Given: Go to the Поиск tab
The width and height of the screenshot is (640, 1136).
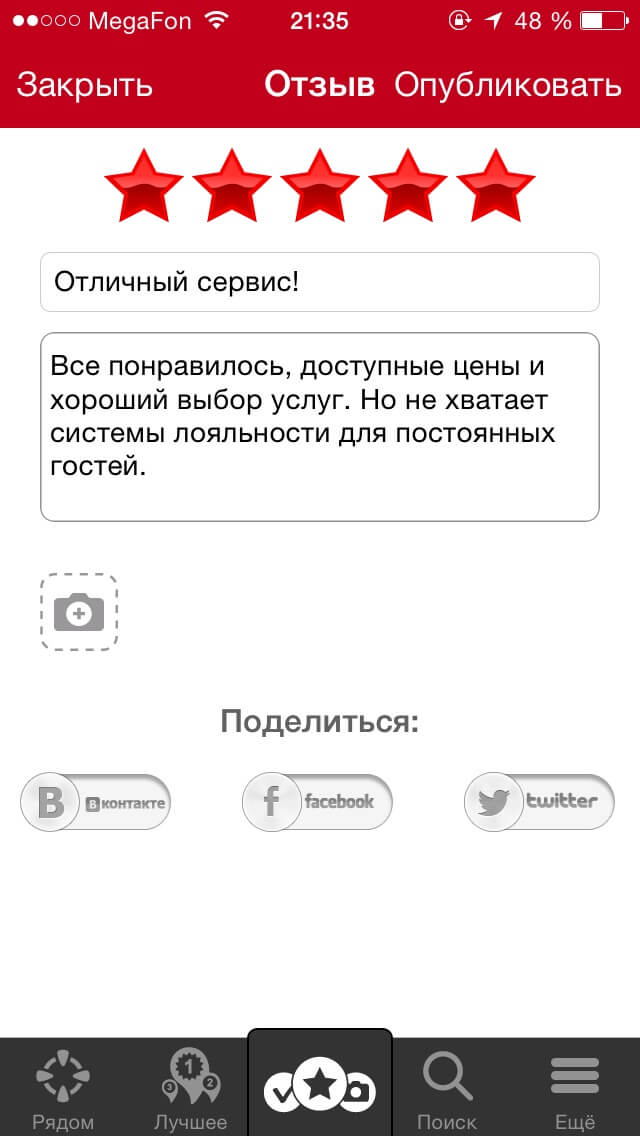Looking at the screenshot, I should point(447,1090).
